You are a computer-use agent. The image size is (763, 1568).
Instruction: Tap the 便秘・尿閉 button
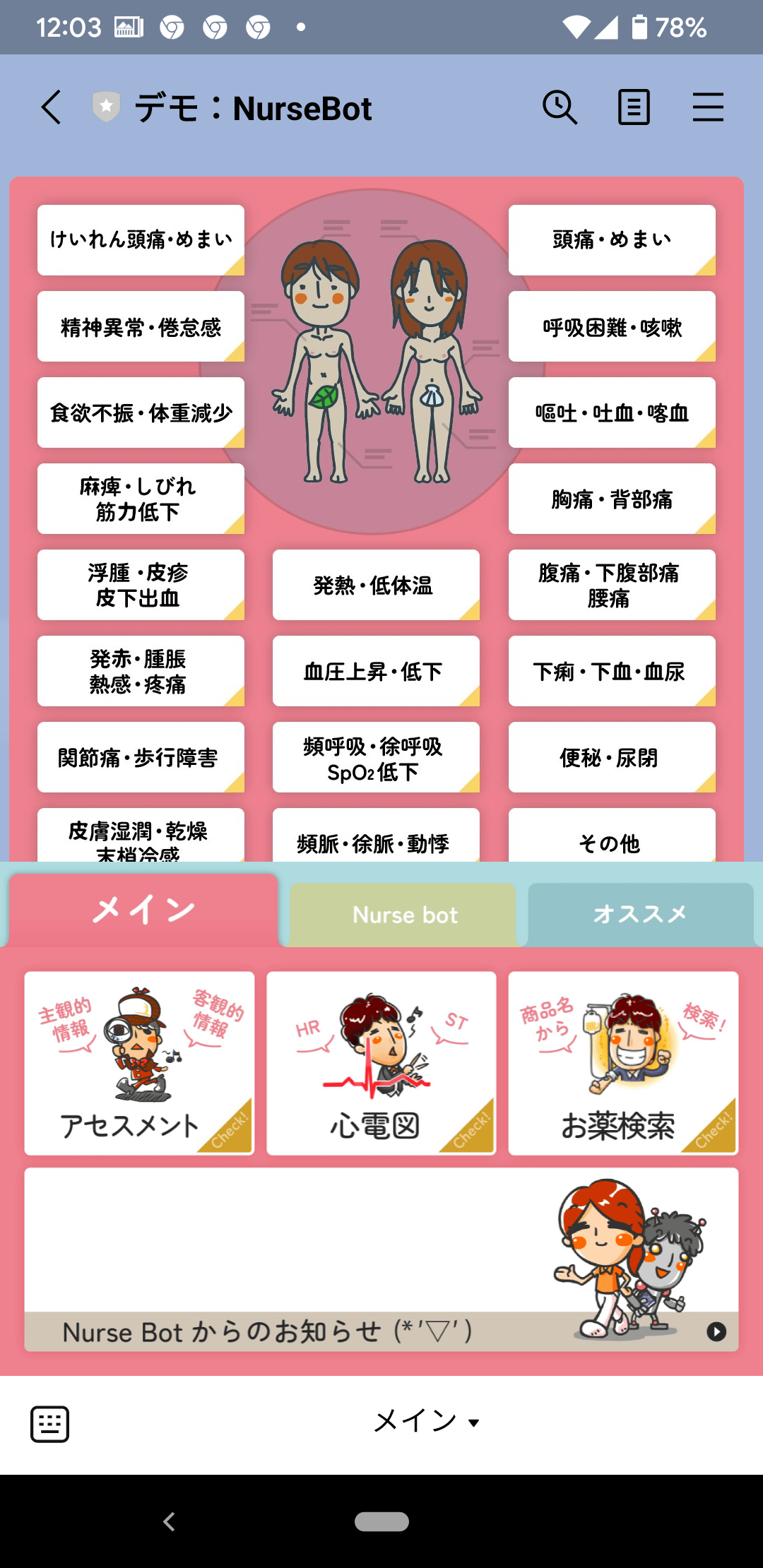click(612, 758)
